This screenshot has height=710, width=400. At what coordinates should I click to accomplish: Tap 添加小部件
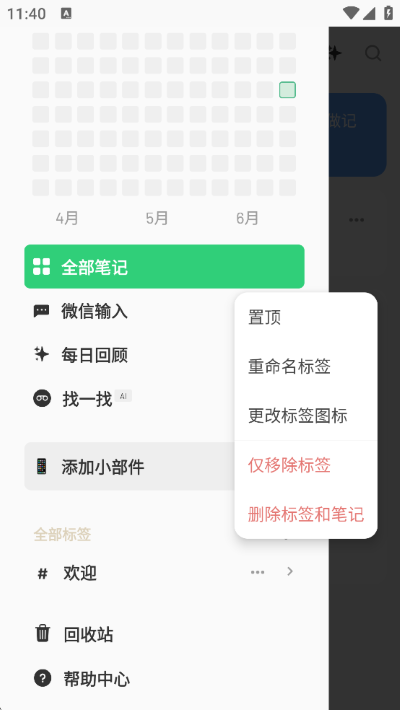(129, 466)
